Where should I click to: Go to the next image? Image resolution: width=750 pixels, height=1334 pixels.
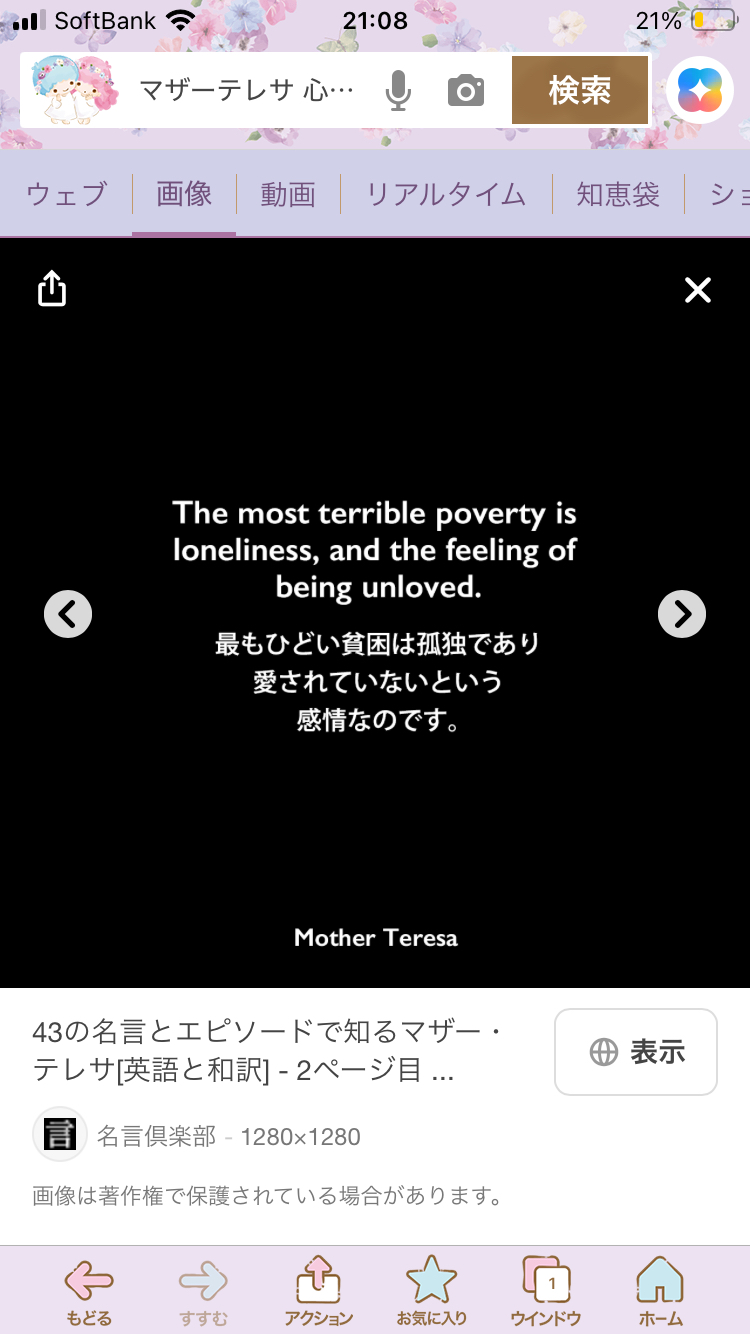[682, 614]
